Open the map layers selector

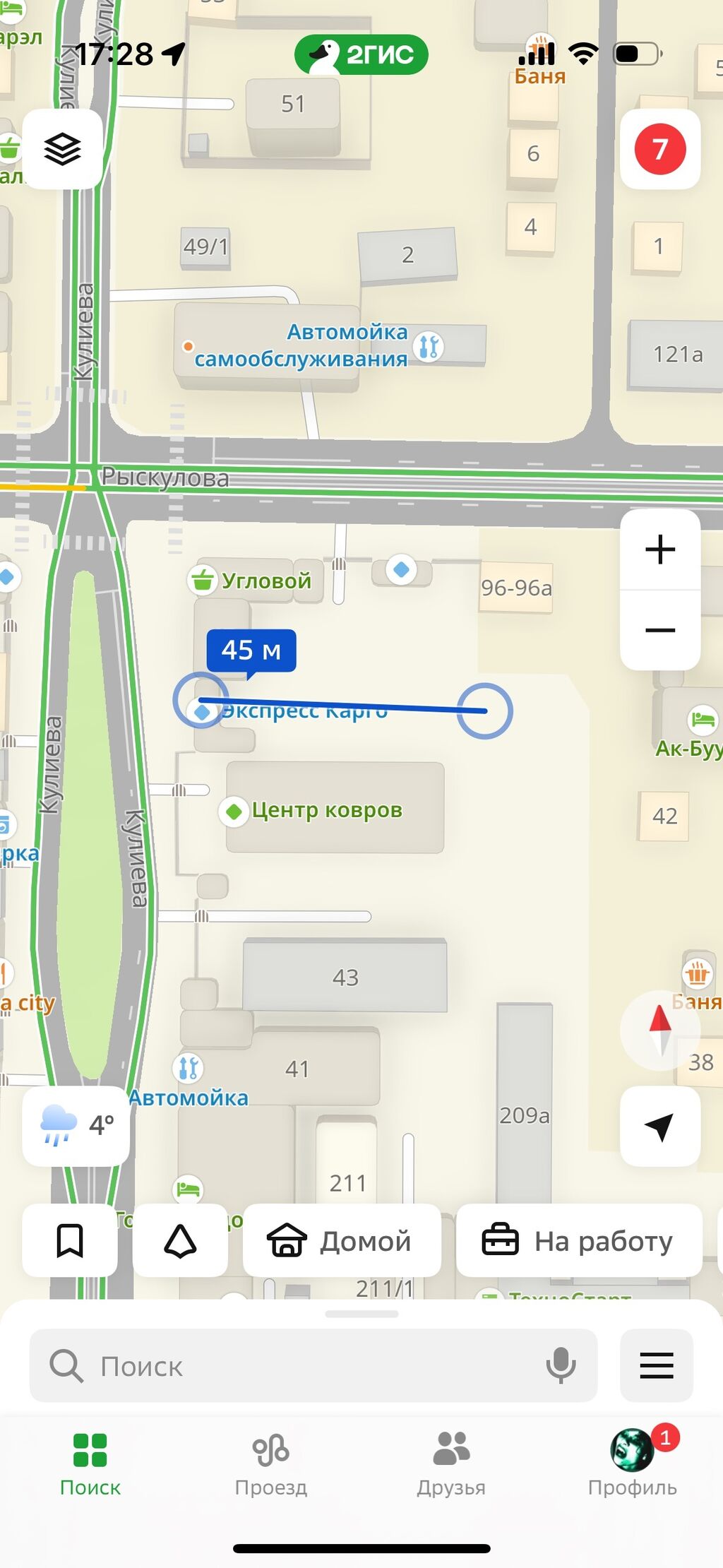62,149
